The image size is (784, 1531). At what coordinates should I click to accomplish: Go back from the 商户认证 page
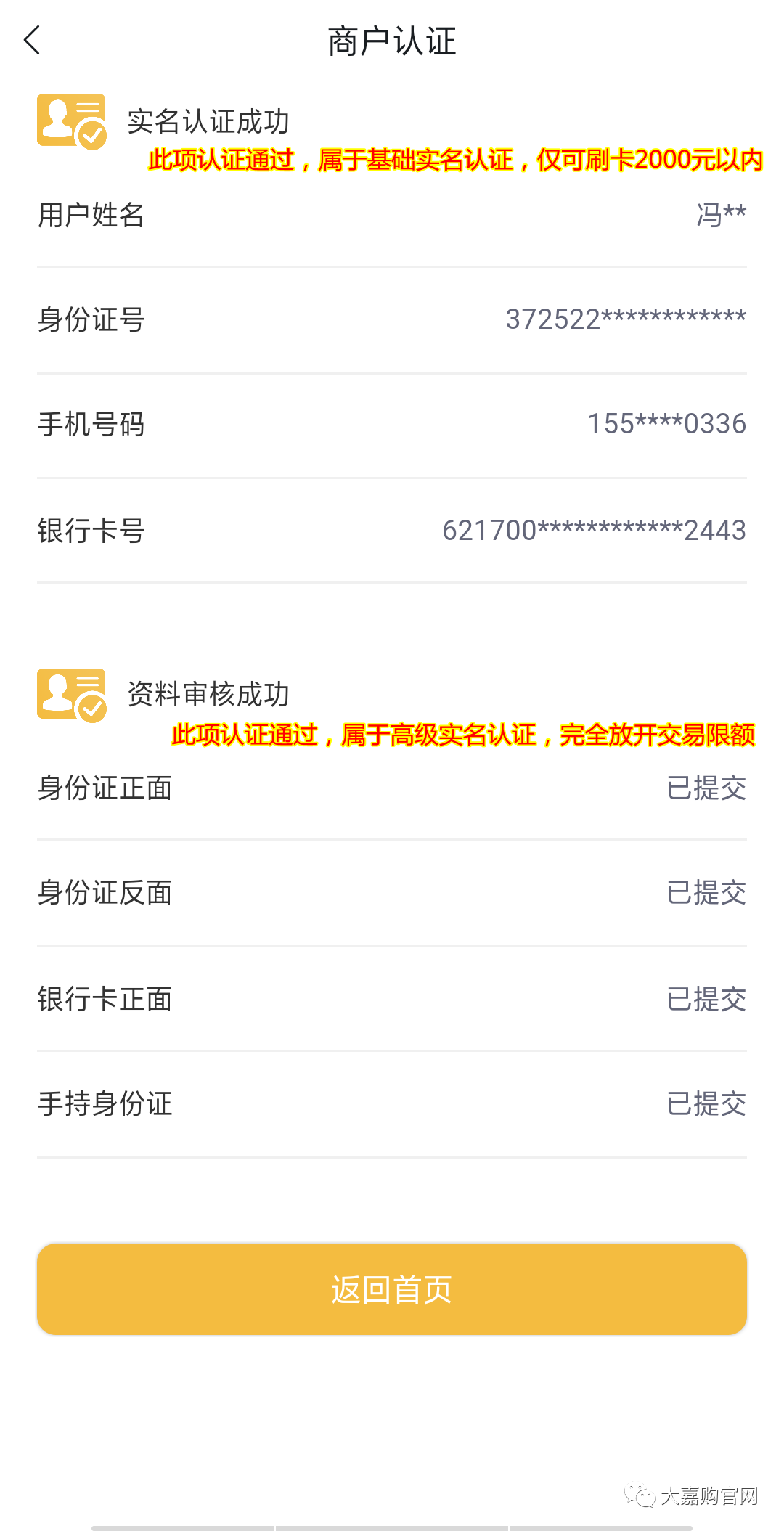[32, 41]
